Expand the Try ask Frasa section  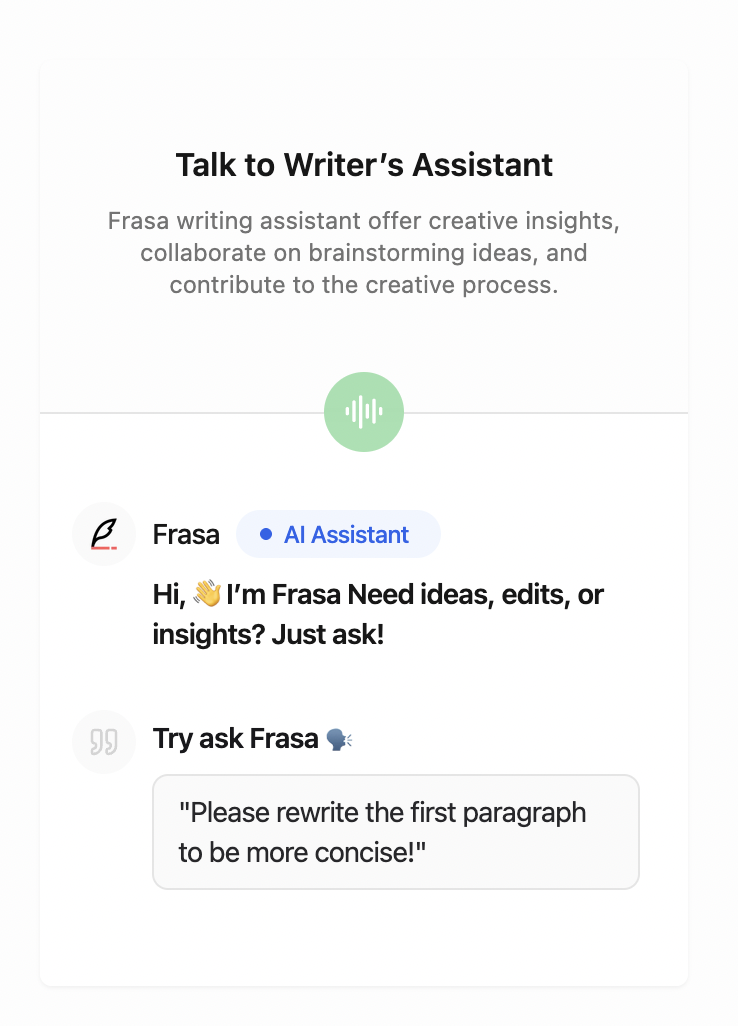(252, 738)
